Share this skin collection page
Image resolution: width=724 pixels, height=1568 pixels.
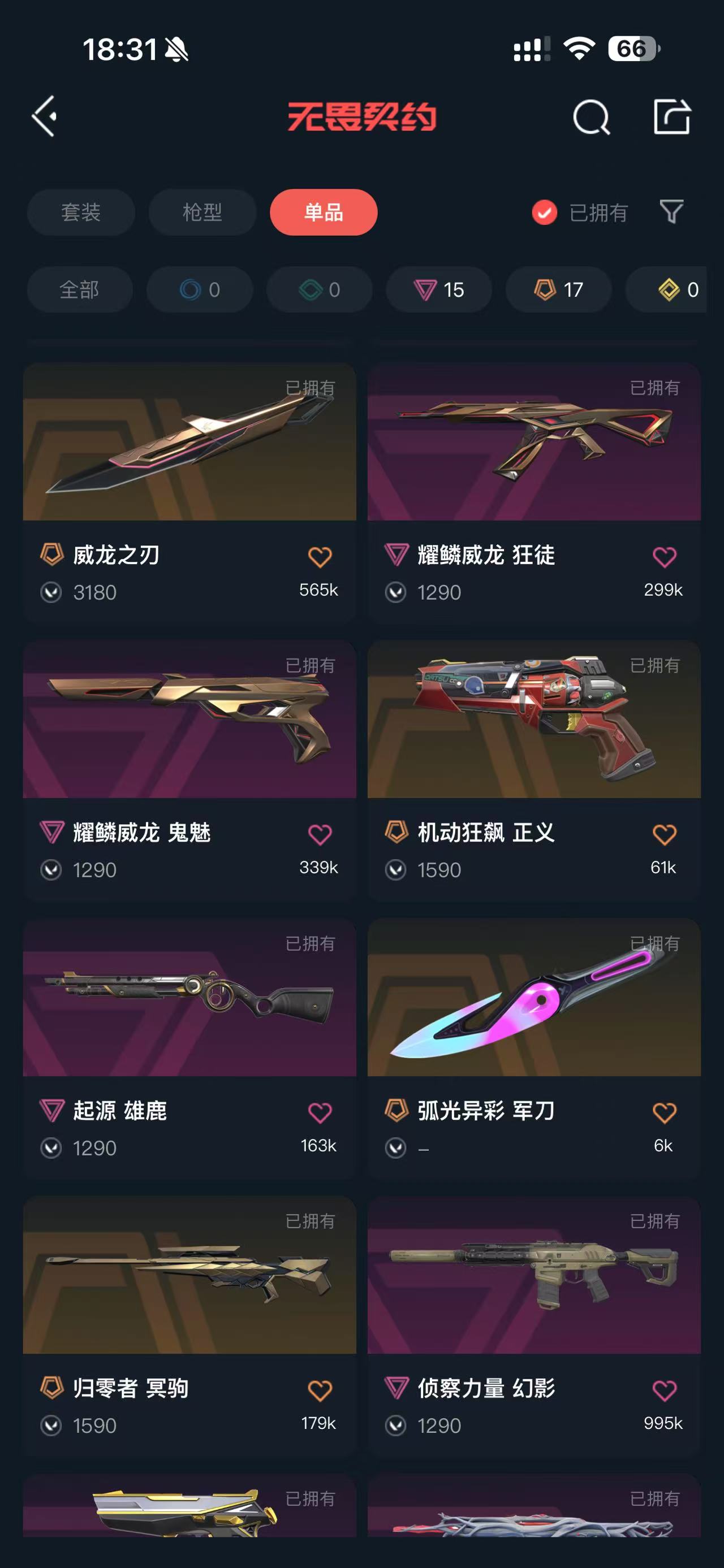tap(671, 116)
